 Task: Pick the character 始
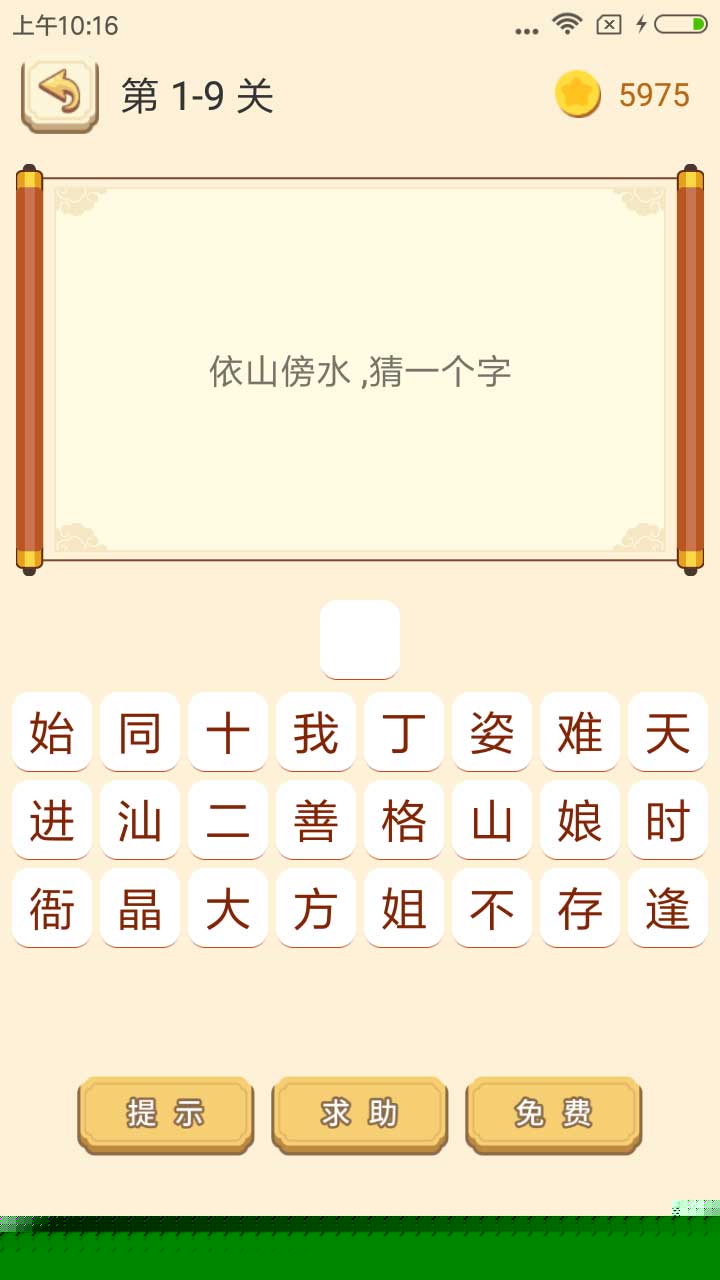click(x=52, y=733)
